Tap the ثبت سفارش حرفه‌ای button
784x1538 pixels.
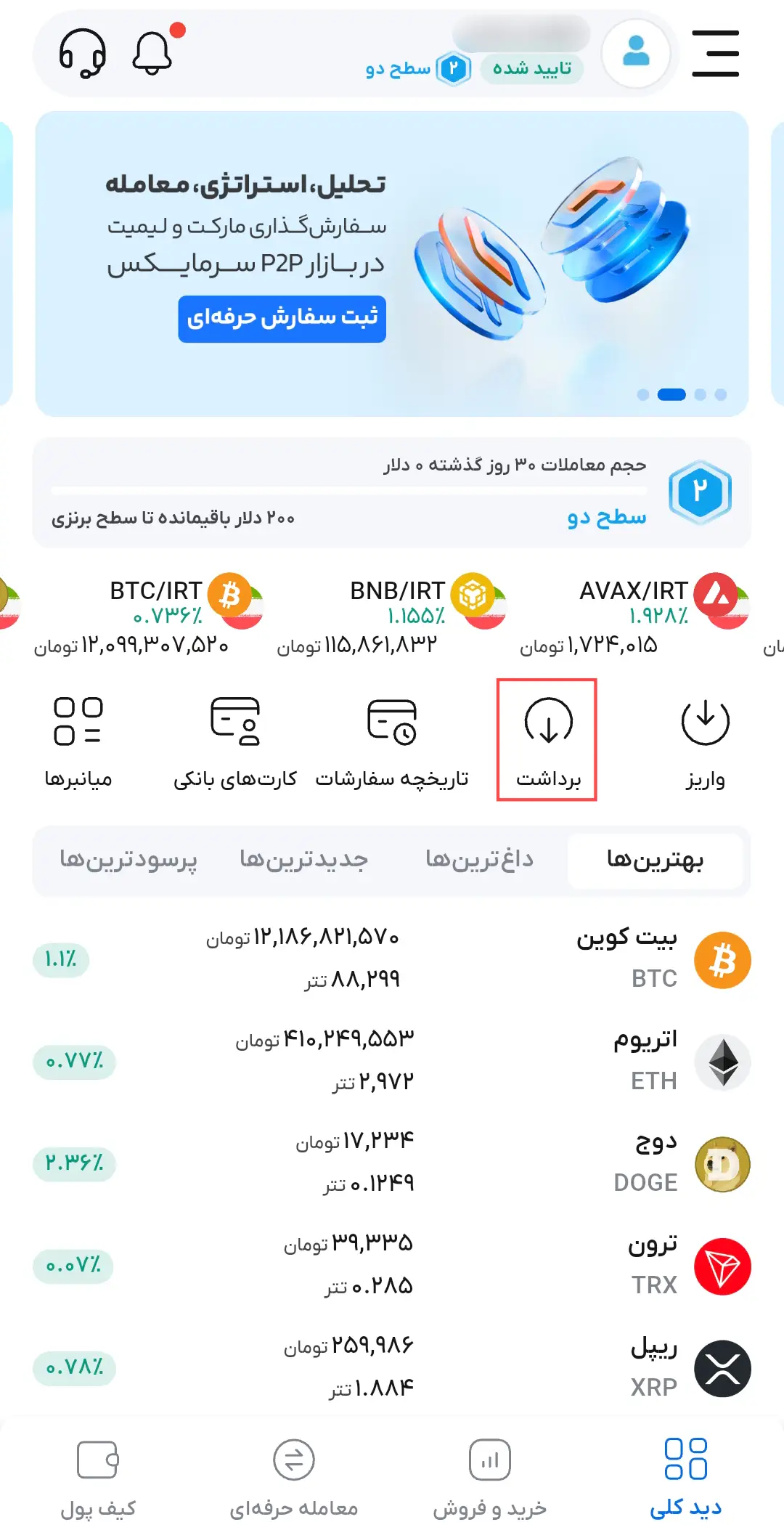(x=282, y=319)
